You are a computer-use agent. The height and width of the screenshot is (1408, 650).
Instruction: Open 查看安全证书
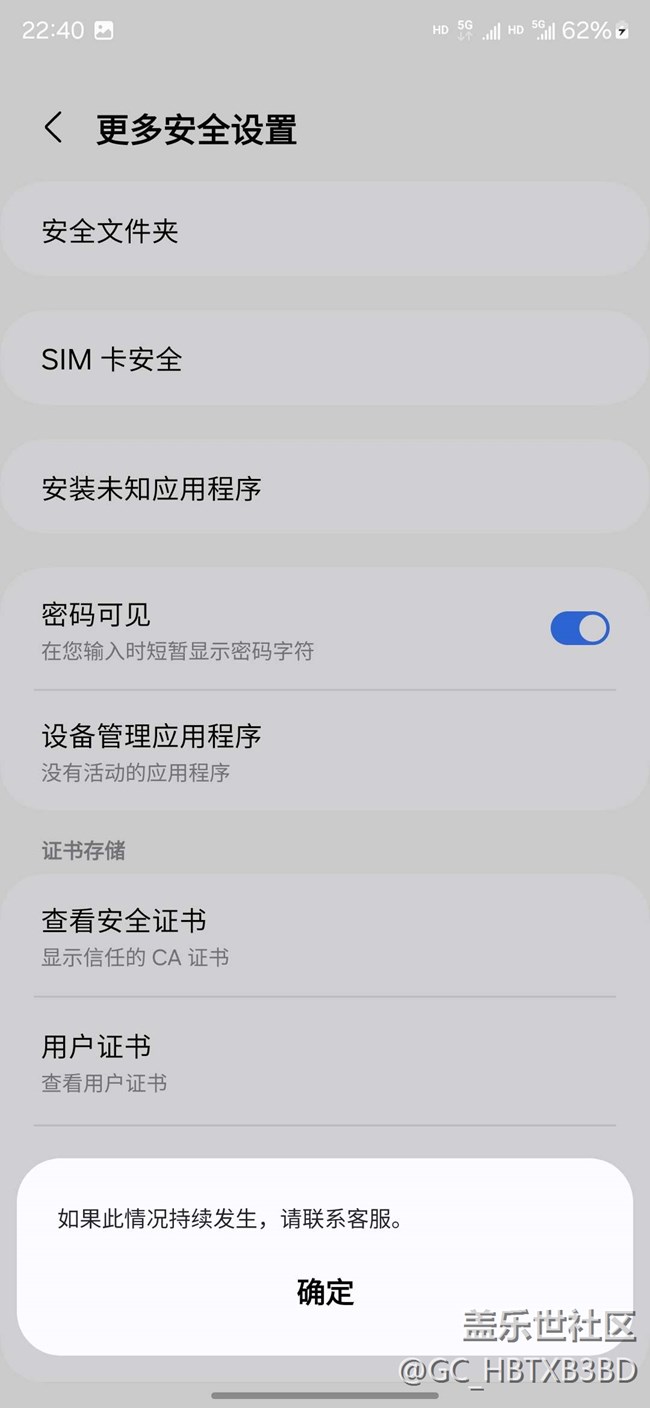325,936
